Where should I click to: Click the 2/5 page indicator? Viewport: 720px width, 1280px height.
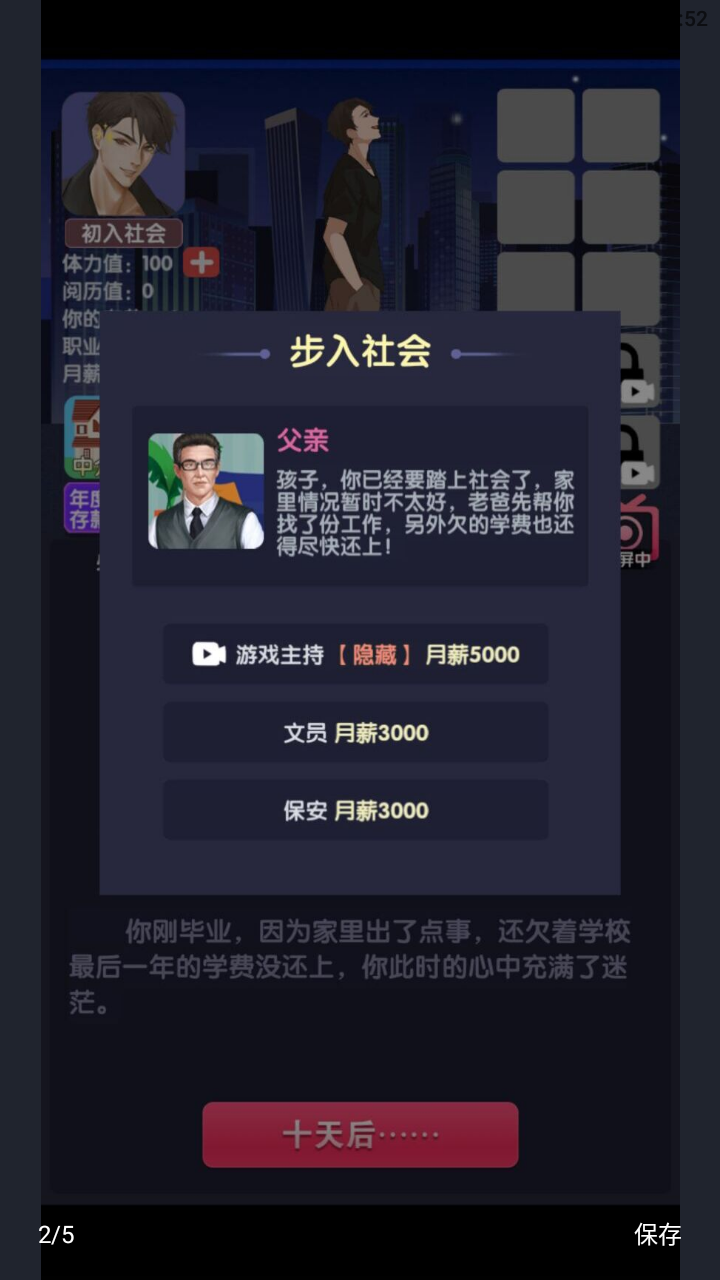pos(57,1236)
